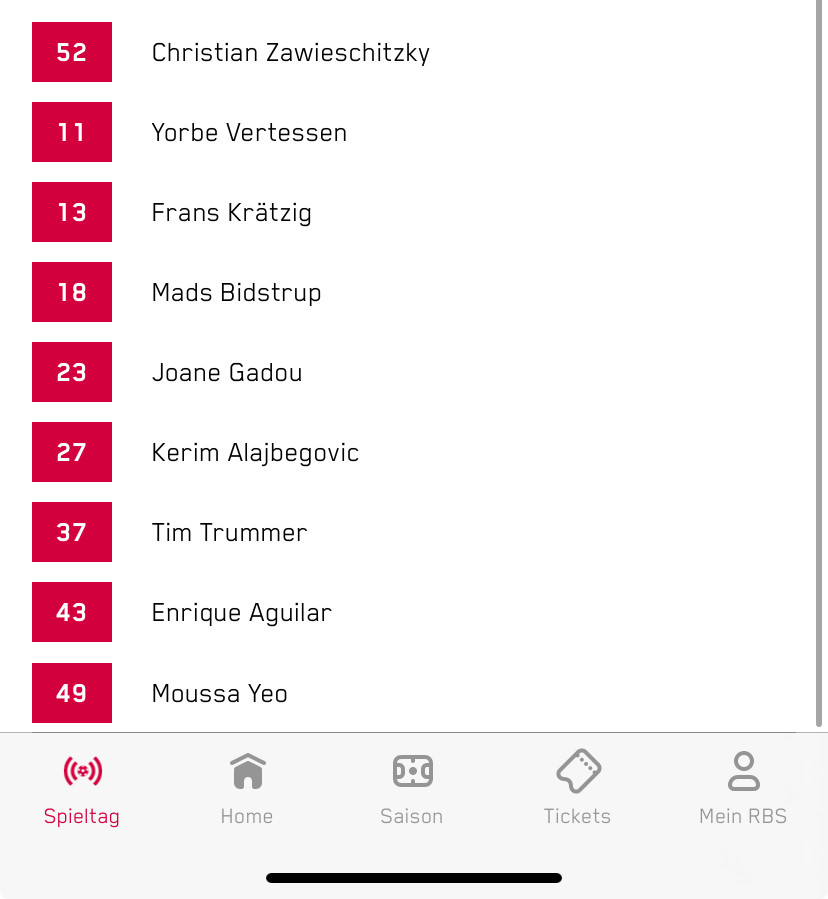
Task: Switch to the Mein RBS tab
Action: [x=743, y=790]
